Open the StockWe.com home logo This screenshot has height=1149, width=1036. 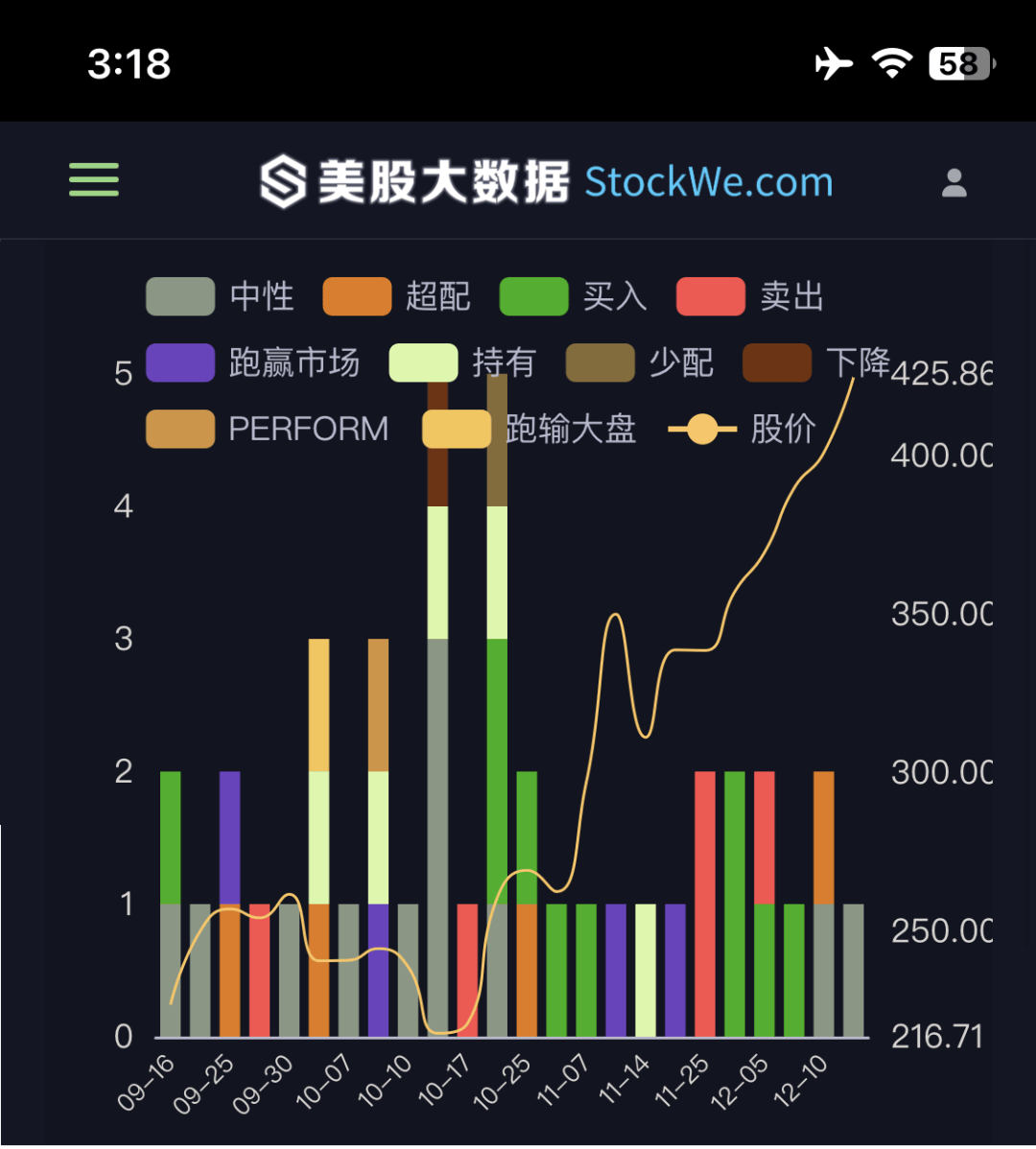547,181
